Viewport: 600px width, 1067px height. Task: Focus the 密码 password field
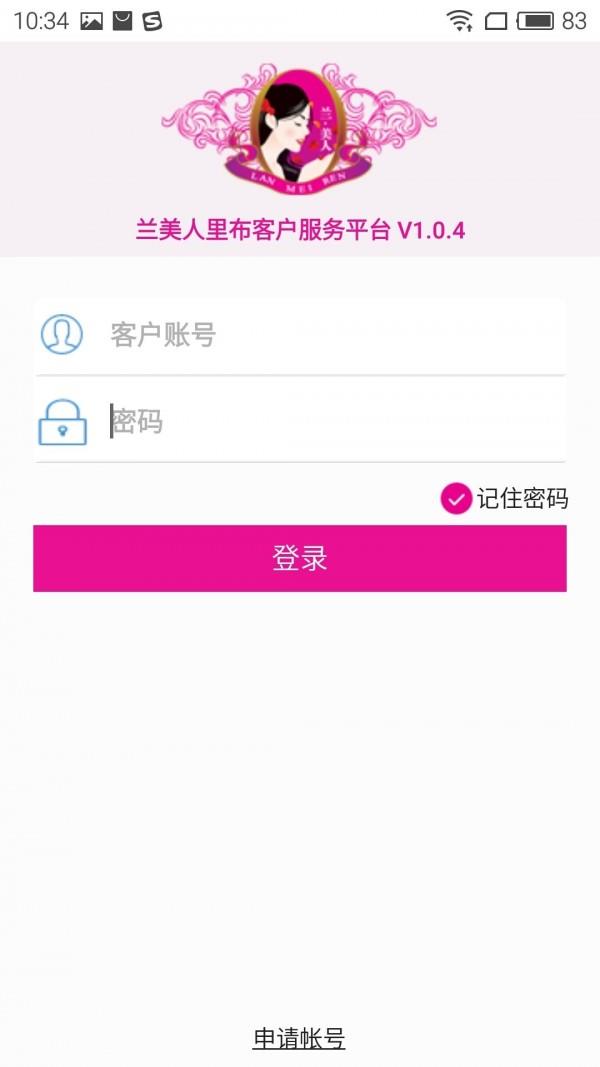coord(330,421)
